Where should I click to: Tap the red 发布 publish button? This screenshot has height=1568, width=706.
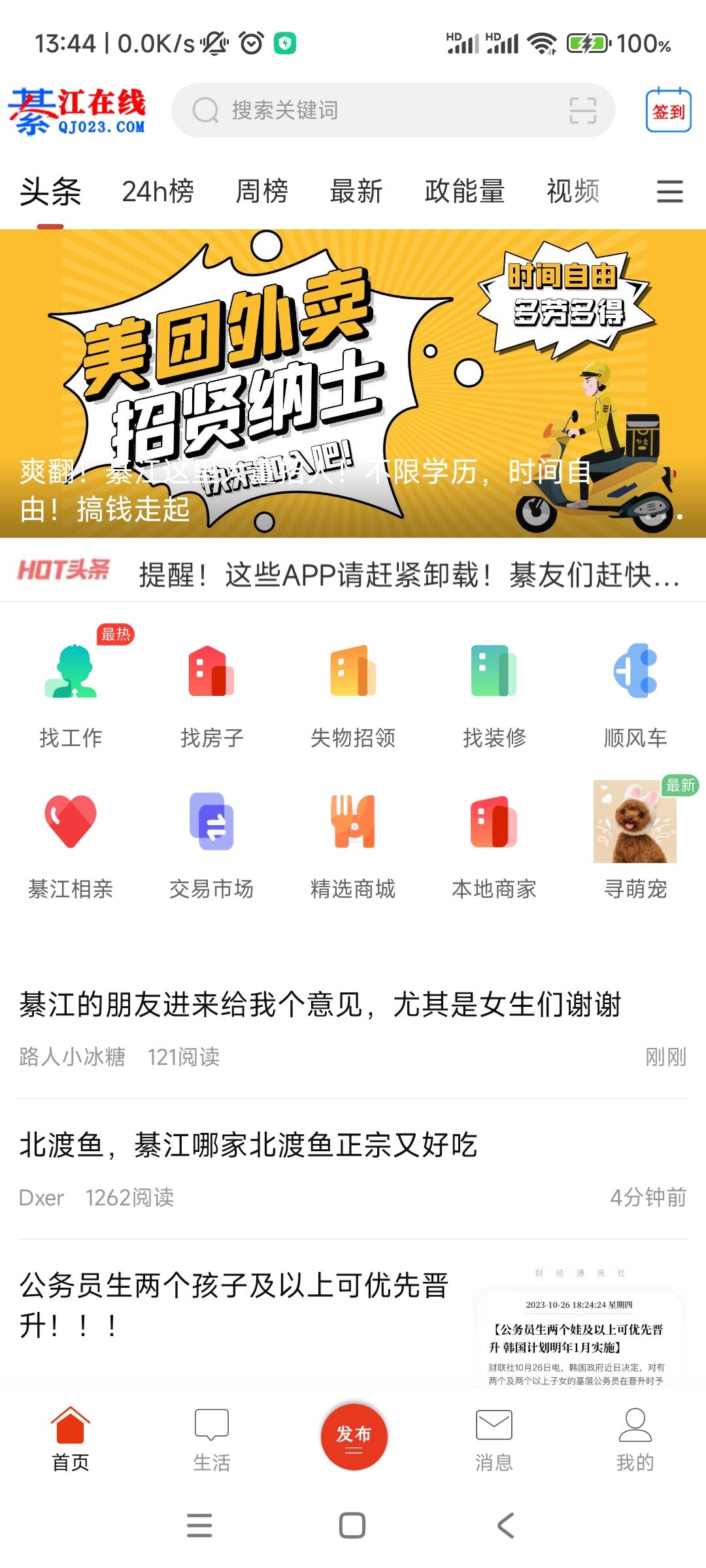click(354, 1437)
